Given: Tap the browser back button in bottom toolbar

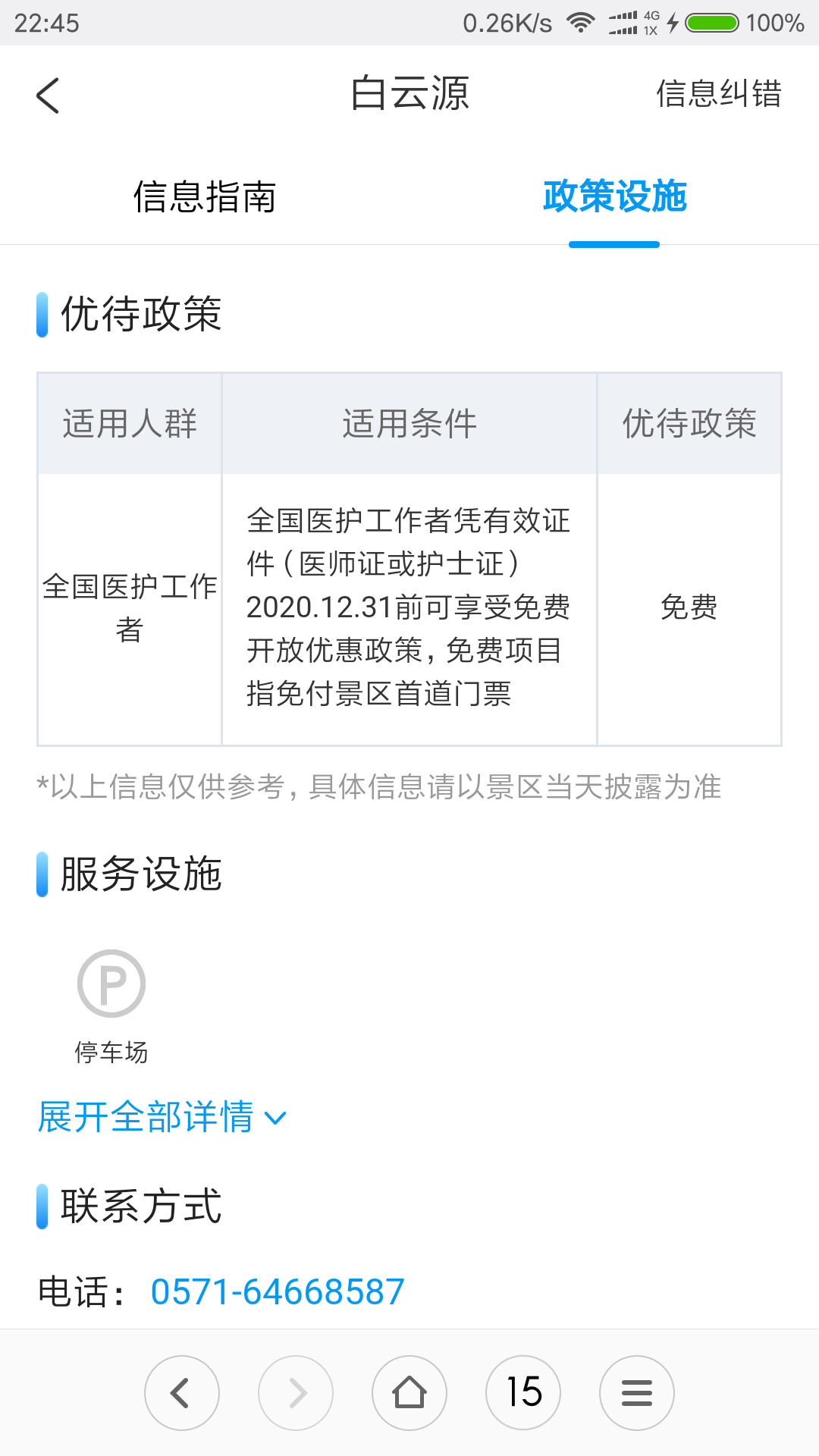Looking at the screenshot, I should coord(182,1393).
